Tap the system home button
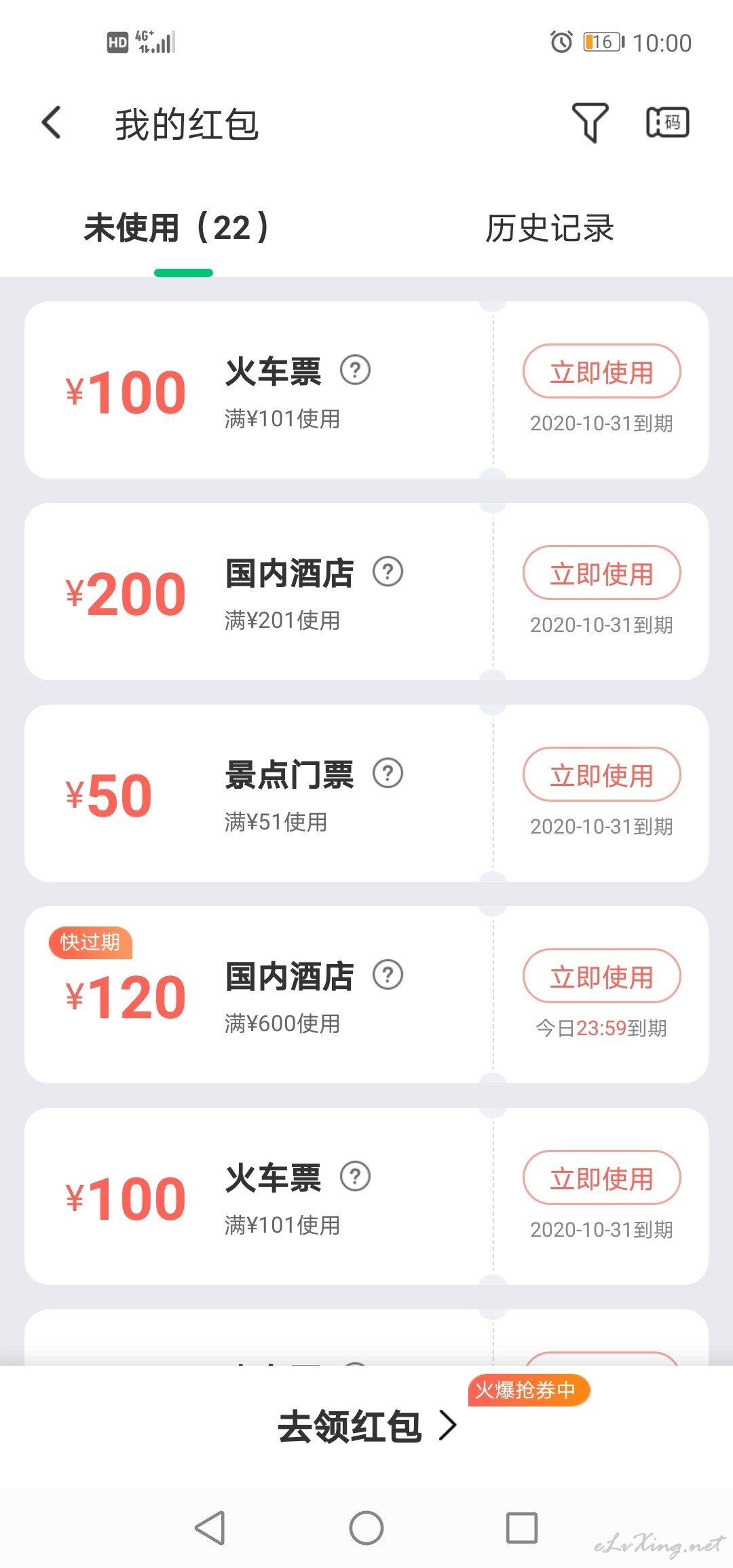 click(x=366, y=1528)
